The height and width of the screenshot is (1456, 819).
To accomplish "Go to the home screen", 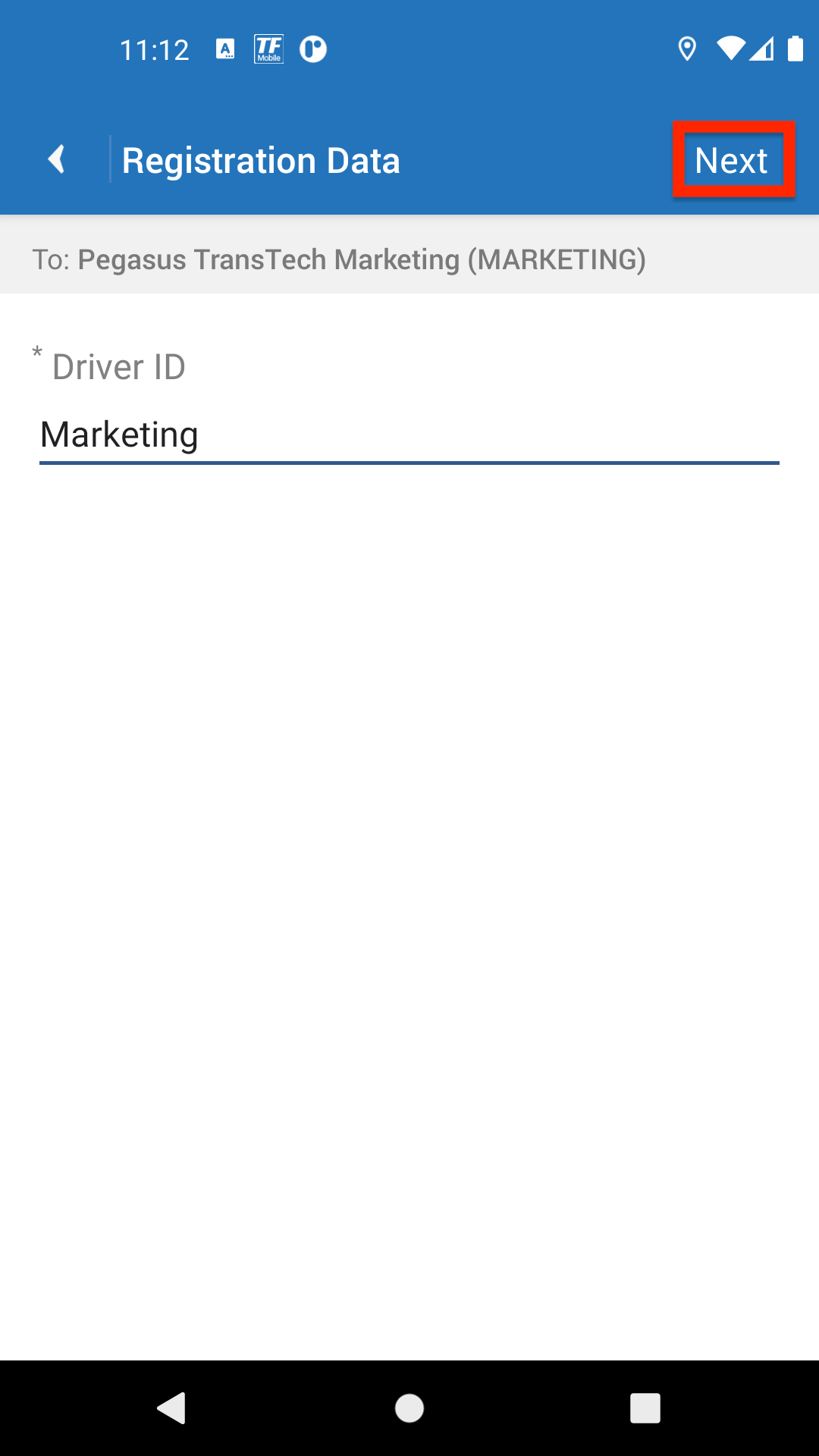I will [409, 1408].
